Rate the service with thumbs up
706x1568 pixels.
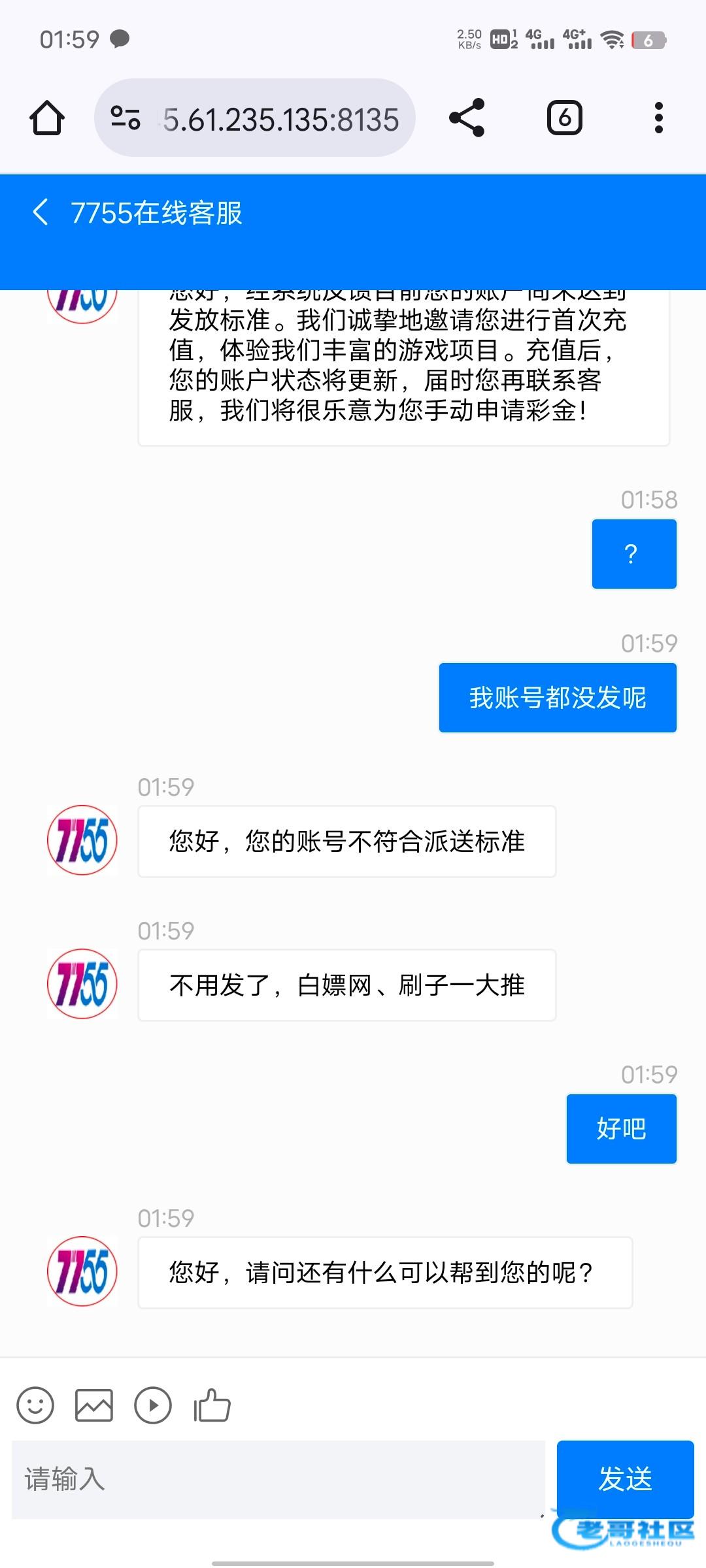click(212, 1405)
